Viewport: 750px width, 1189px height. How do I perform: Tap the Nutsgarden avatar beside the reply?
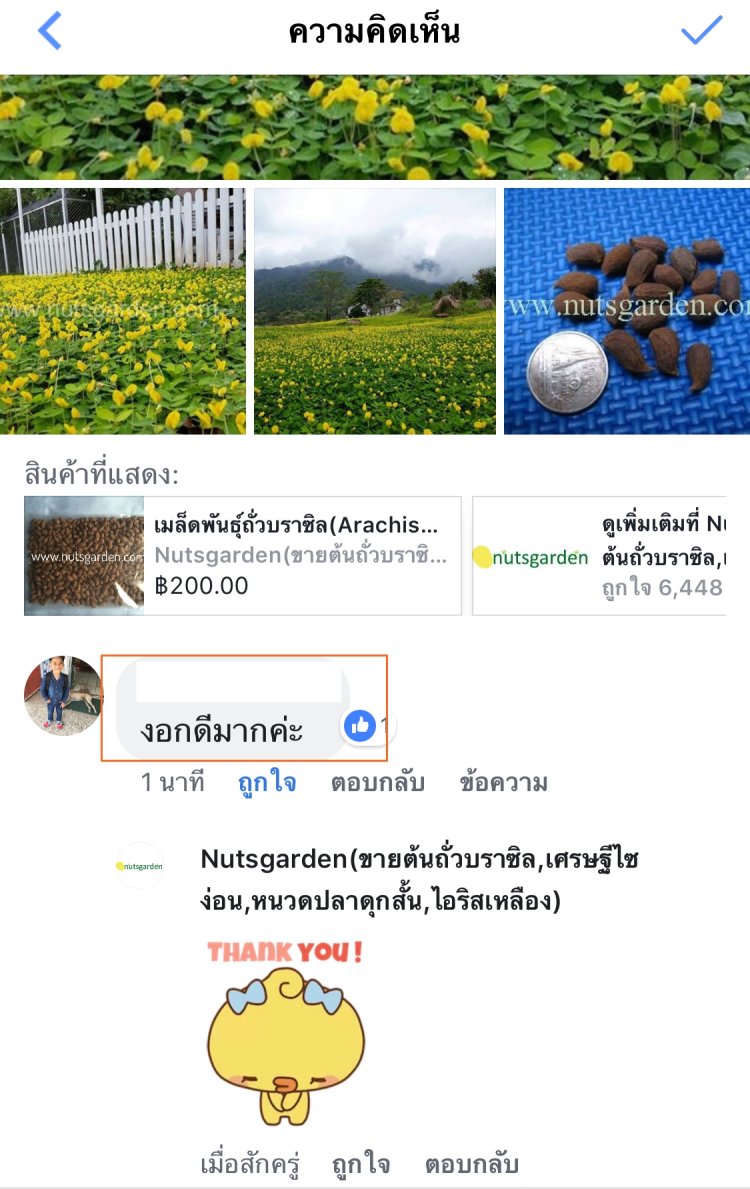click(140, 866)
